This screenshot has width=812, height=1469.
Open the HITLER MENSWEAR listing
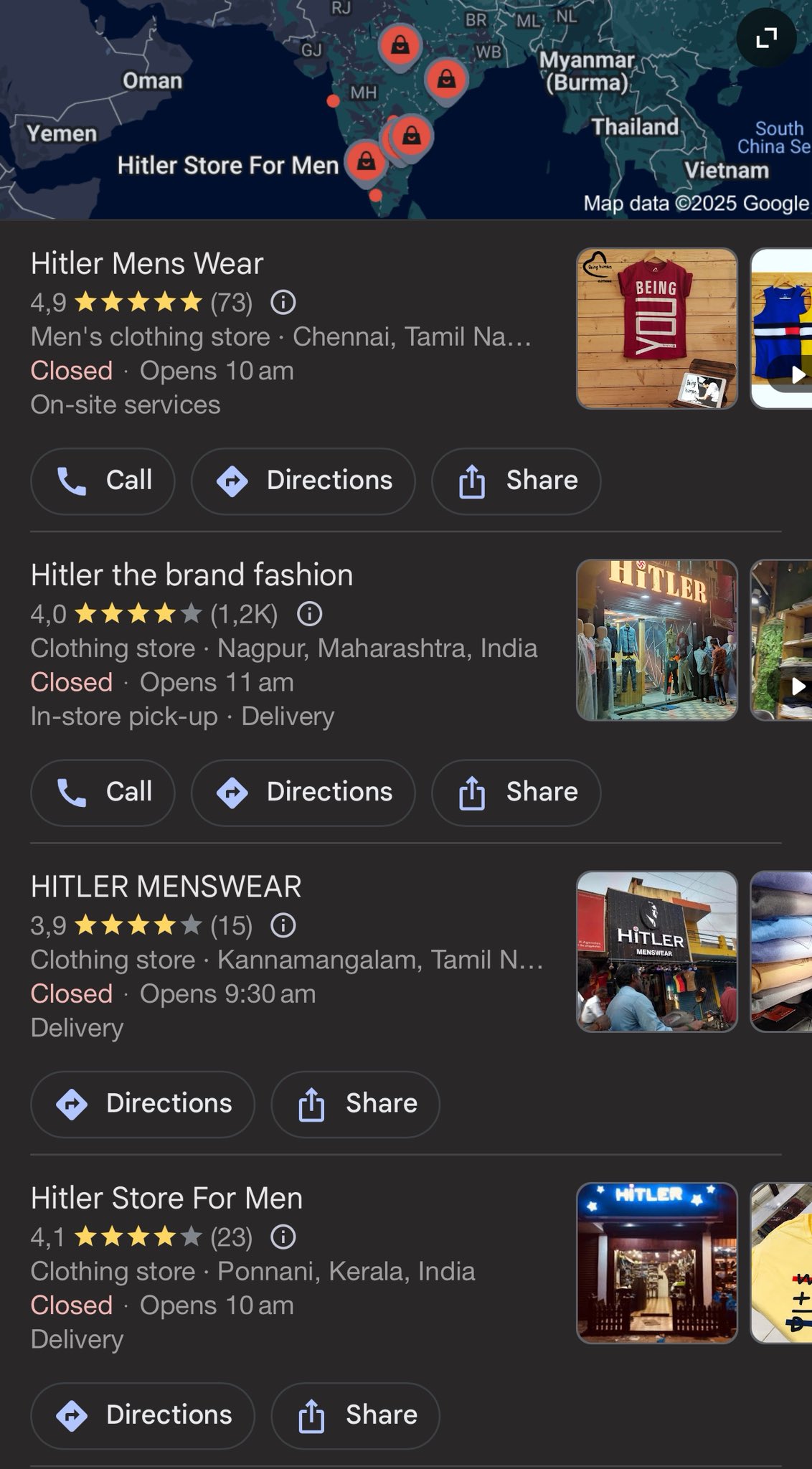(166, 887)
